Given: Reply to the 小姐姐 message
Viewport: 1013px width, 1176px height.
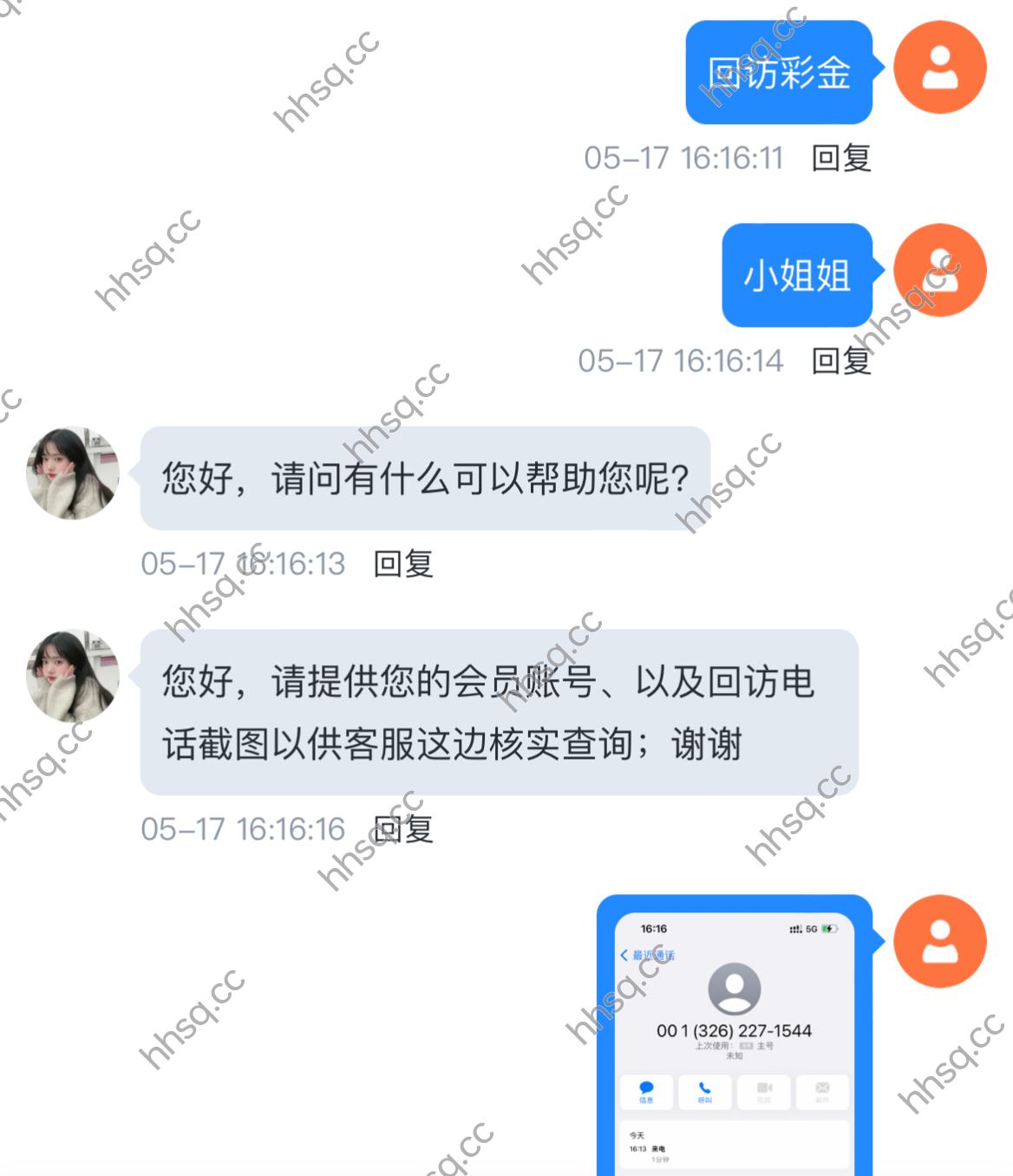Looking at the screenshot, I should tap(840, 361).
